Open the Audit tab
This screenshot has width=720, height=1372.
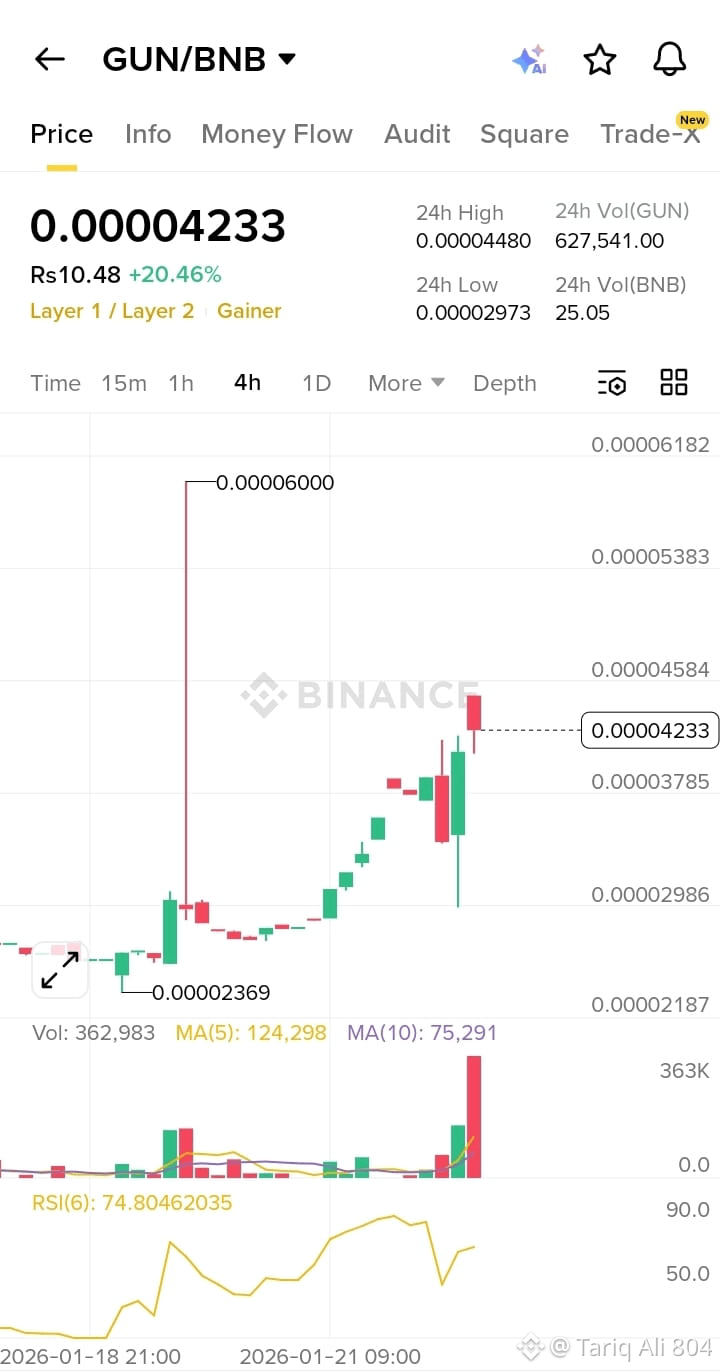[x=417, y=134]
